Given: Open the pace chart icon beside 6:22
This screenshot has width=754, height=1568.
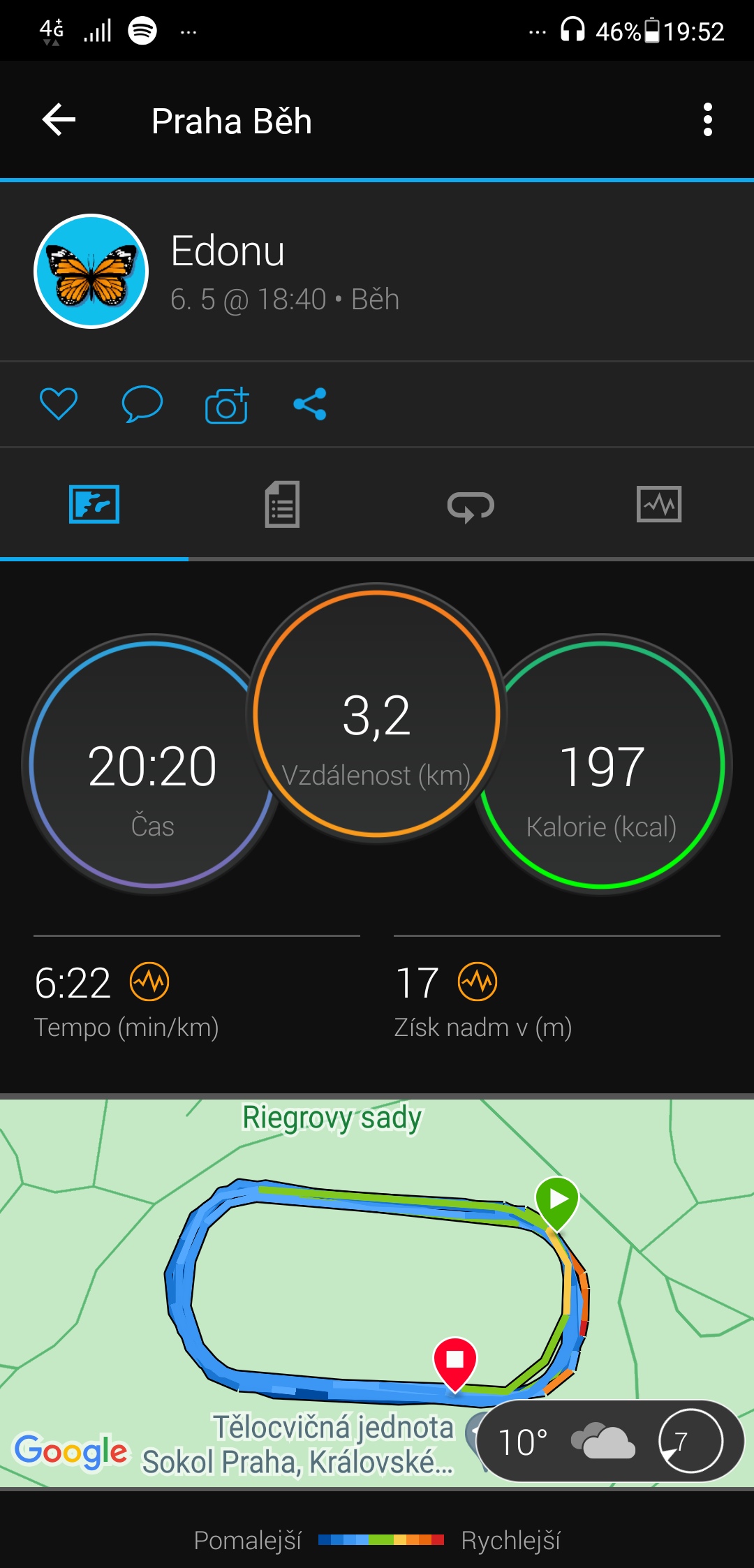Looking at the screenshot, I should (149, 982).
